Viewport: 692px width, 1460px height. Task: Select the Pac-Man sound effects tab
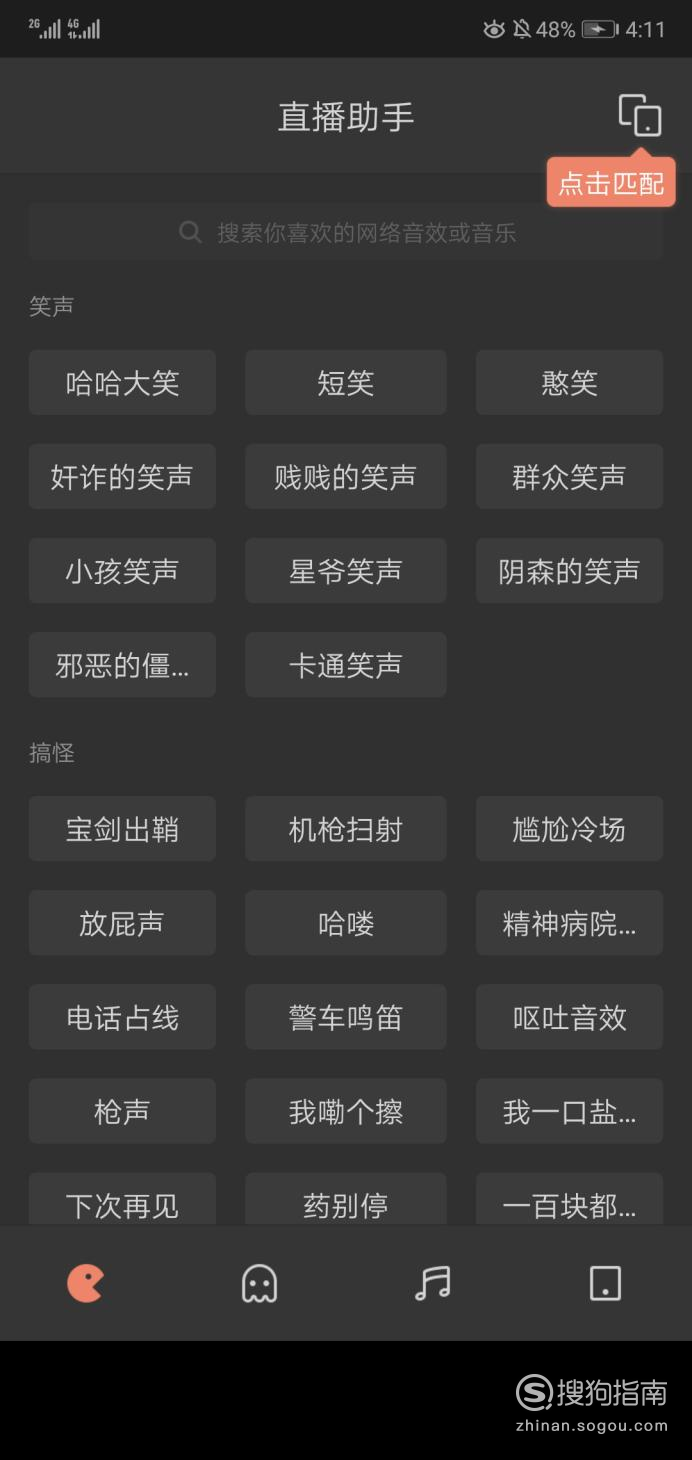[86, 1283]
